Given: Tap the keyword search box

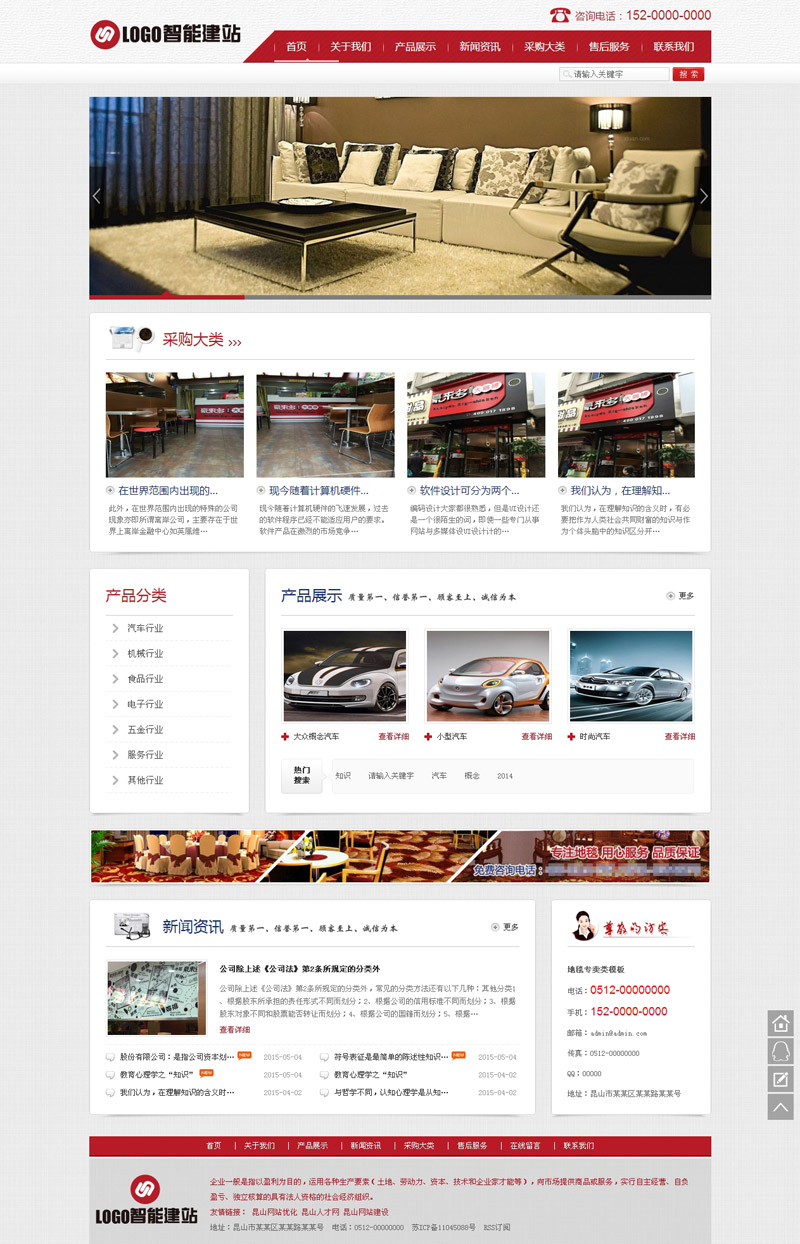Looking at the screenshot, I should (614, 74).
